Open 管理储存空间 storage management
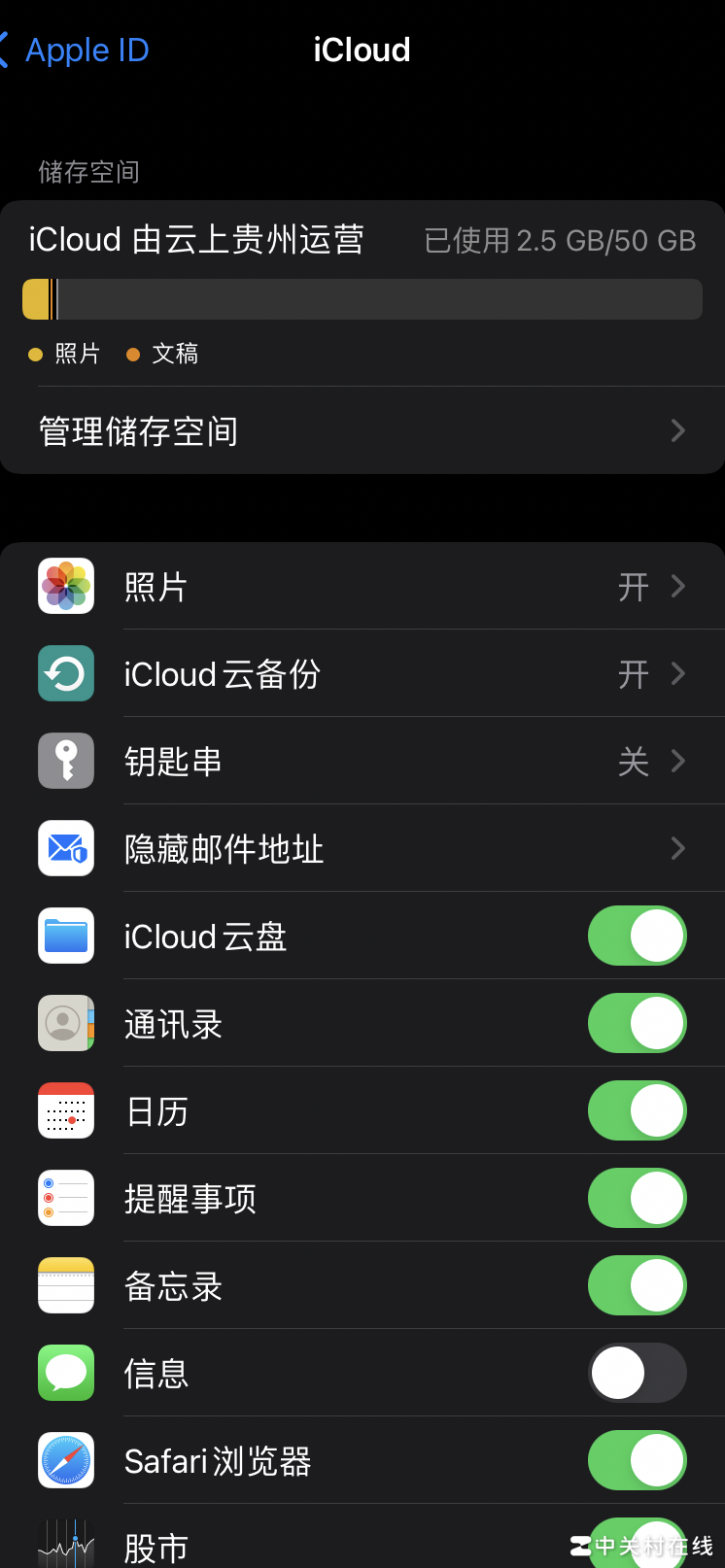Screen dimensions: 725x1568 (362, 431)
